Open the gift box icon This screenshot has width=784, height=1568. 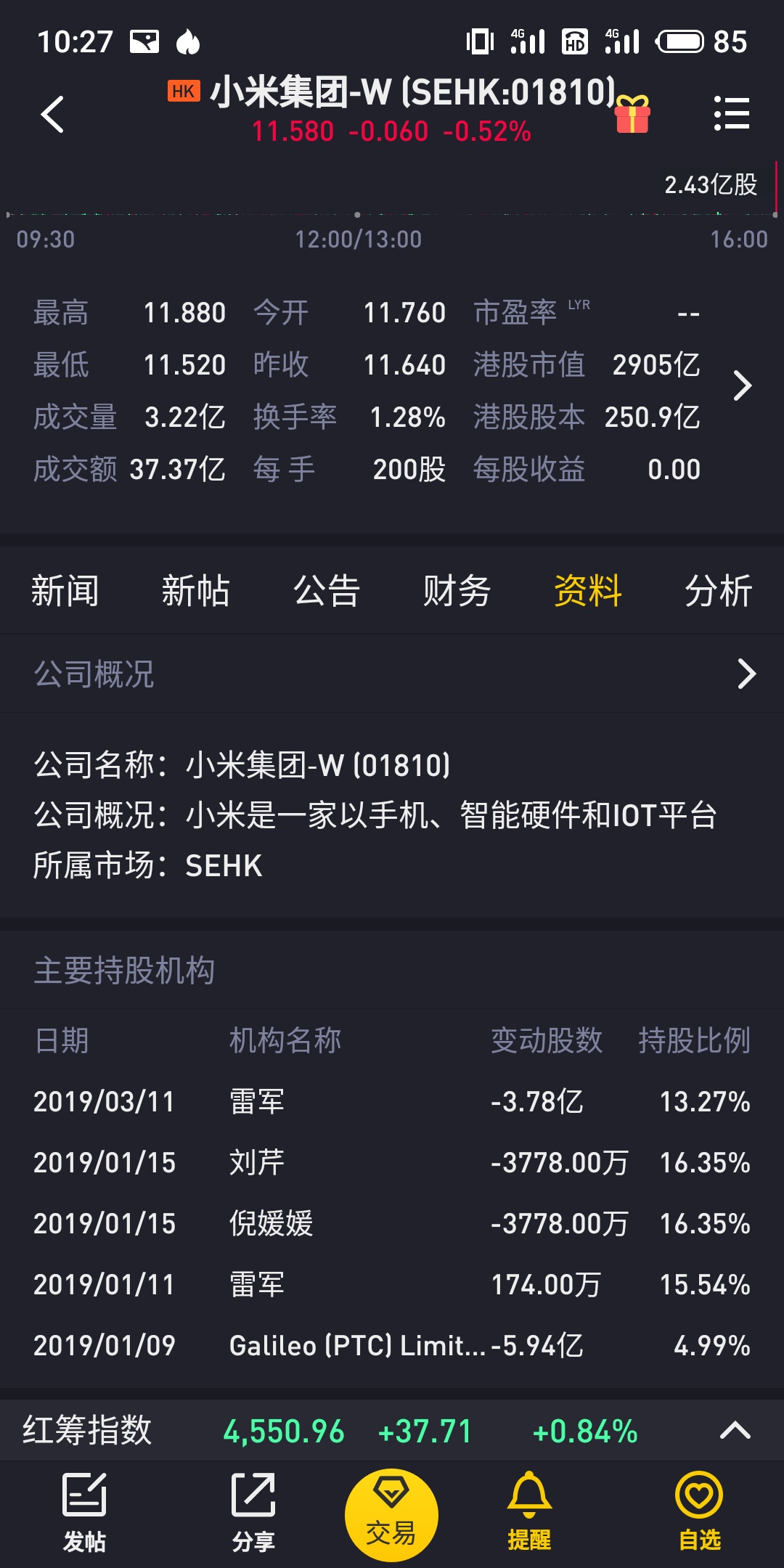click(632, 114)
